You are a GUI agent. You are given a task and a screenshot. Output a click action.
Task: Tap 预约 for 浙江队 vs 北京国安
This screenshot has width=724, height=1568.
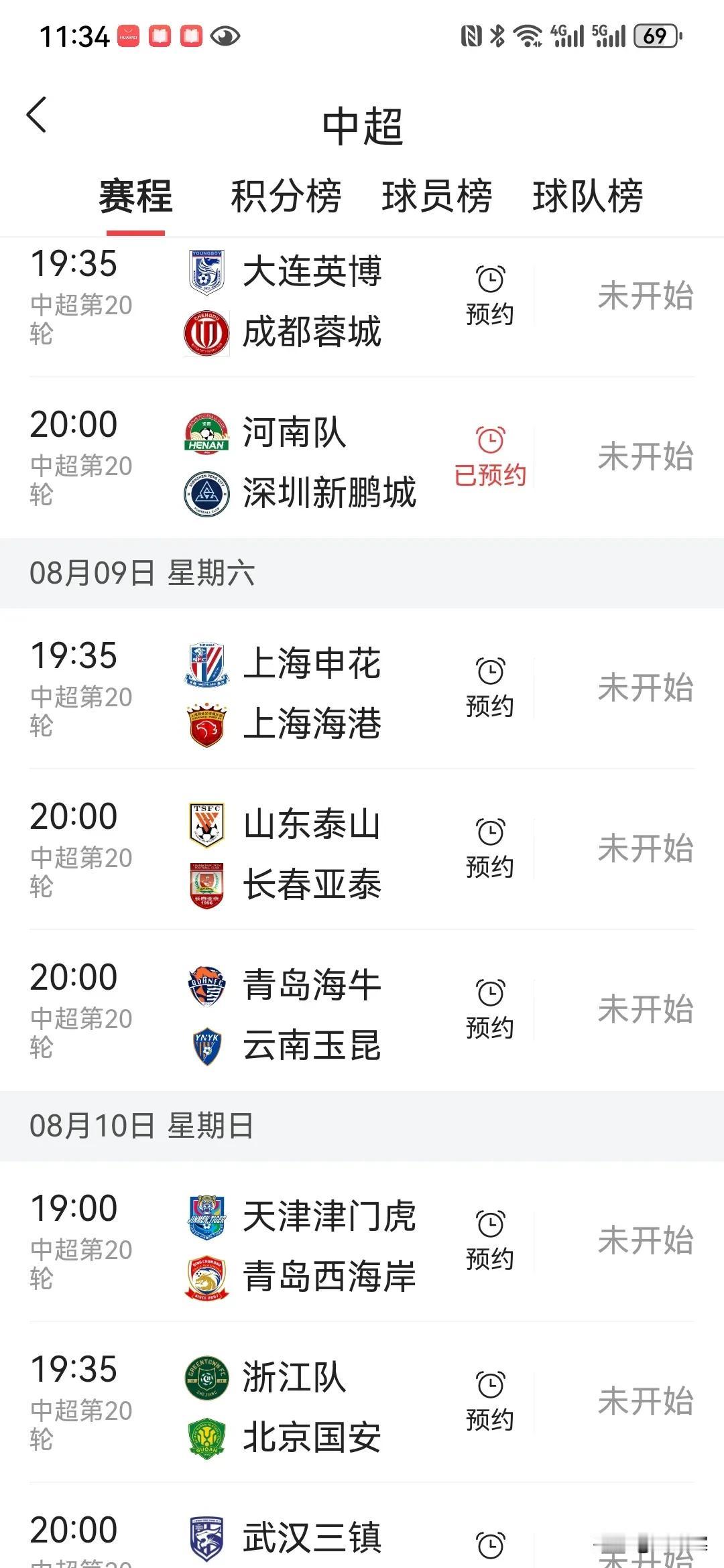pyautogui.click(x=490, y=1401)
